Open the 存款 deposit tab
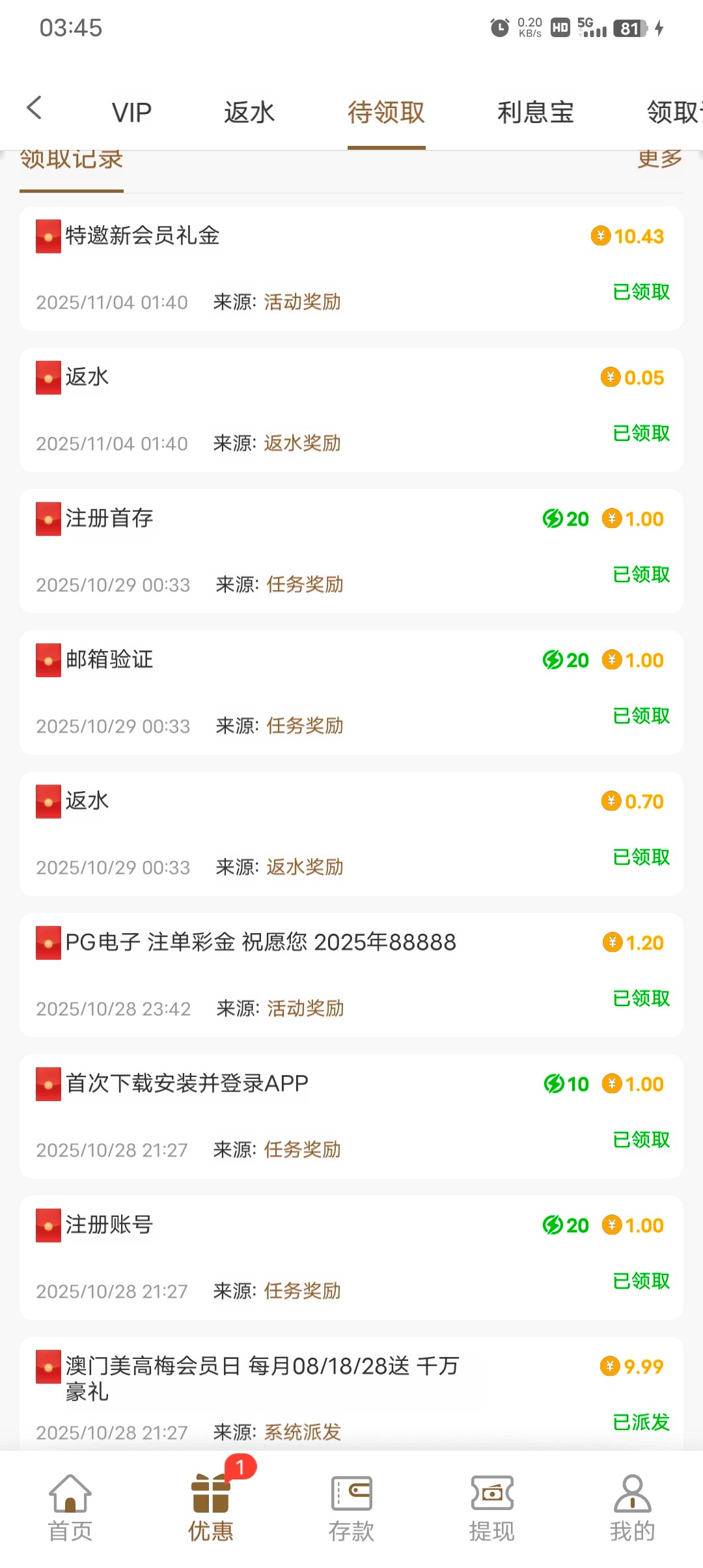703x1568 pixels. [x=351, y=1508]
